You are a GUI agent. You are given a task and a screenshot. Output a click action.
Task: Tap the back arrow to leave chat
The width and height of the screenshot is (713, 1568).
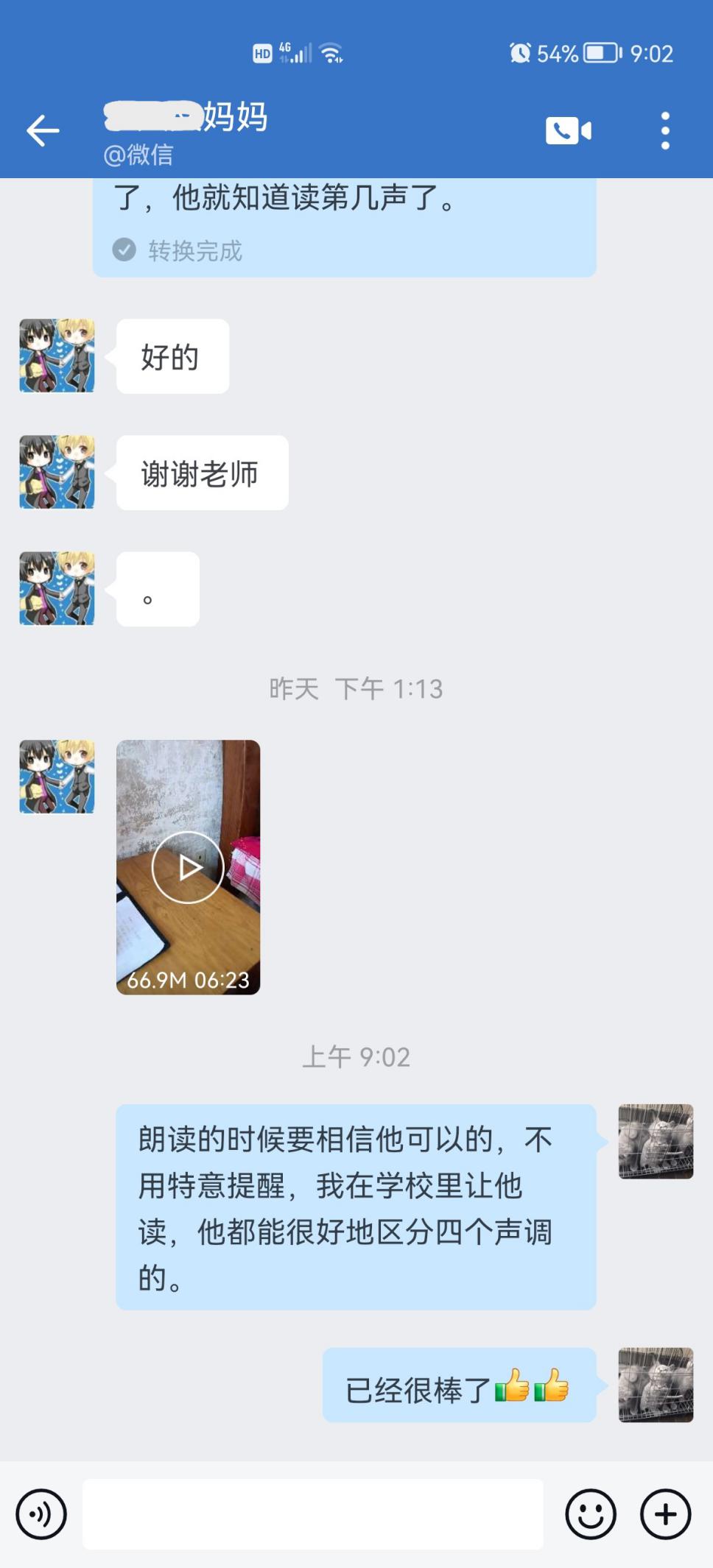tap(42, 130)
